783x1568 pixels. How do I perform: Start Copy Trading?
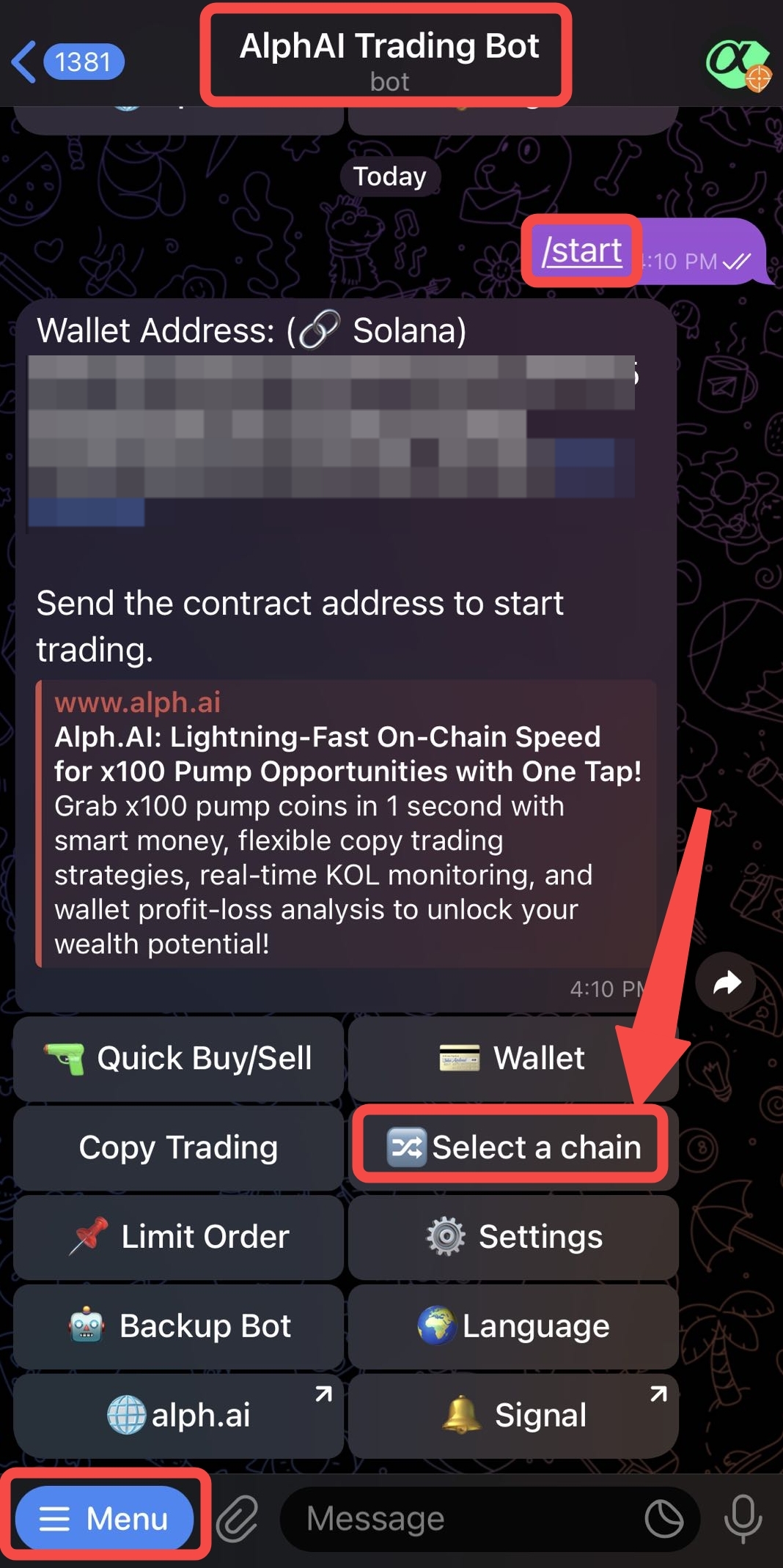click(178, 1147)
